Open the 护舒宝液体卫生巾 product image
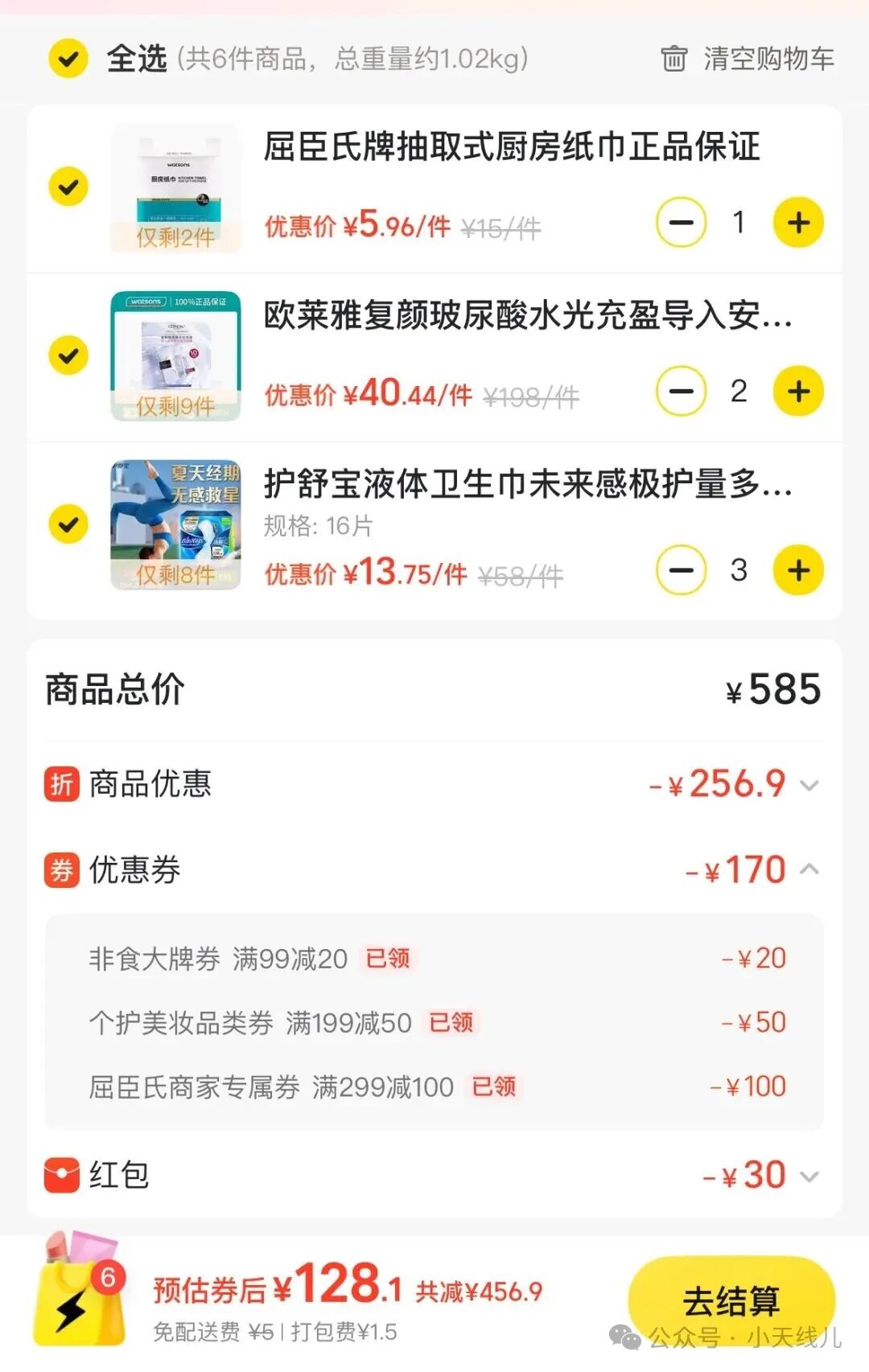The height and width of the screenshot is (1372, 869). (175, 524)
